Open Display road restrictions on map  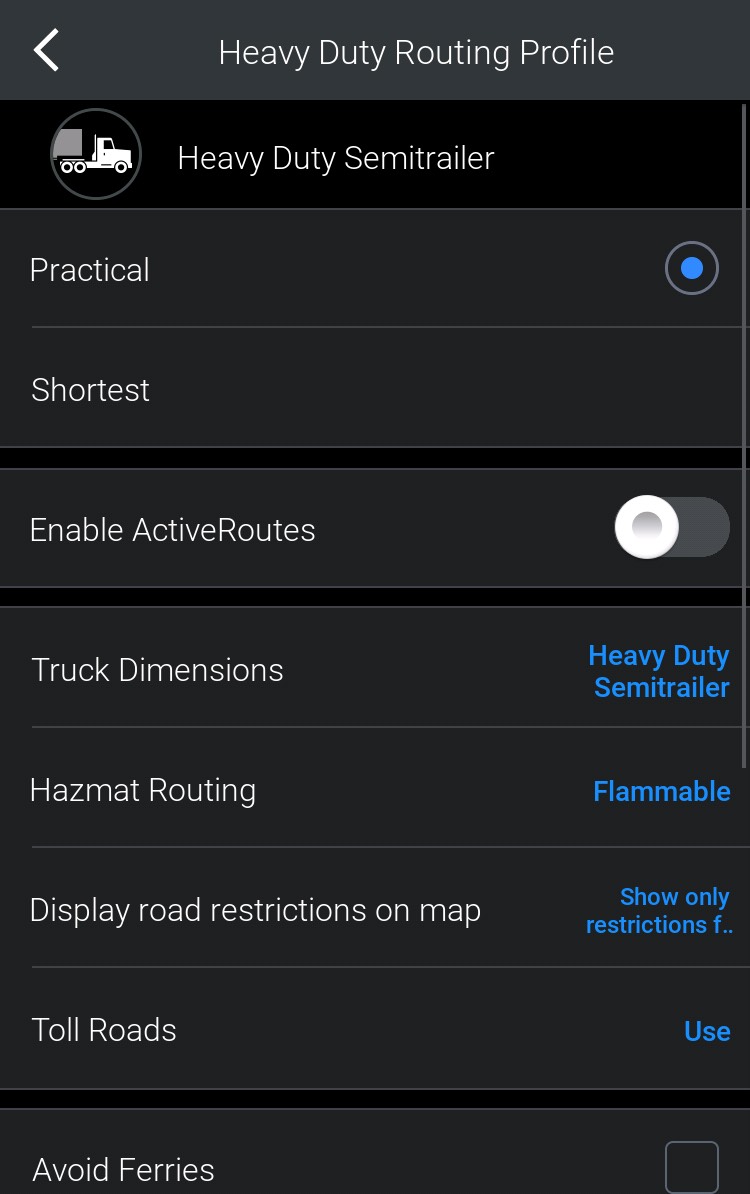[x=375, y=910]
